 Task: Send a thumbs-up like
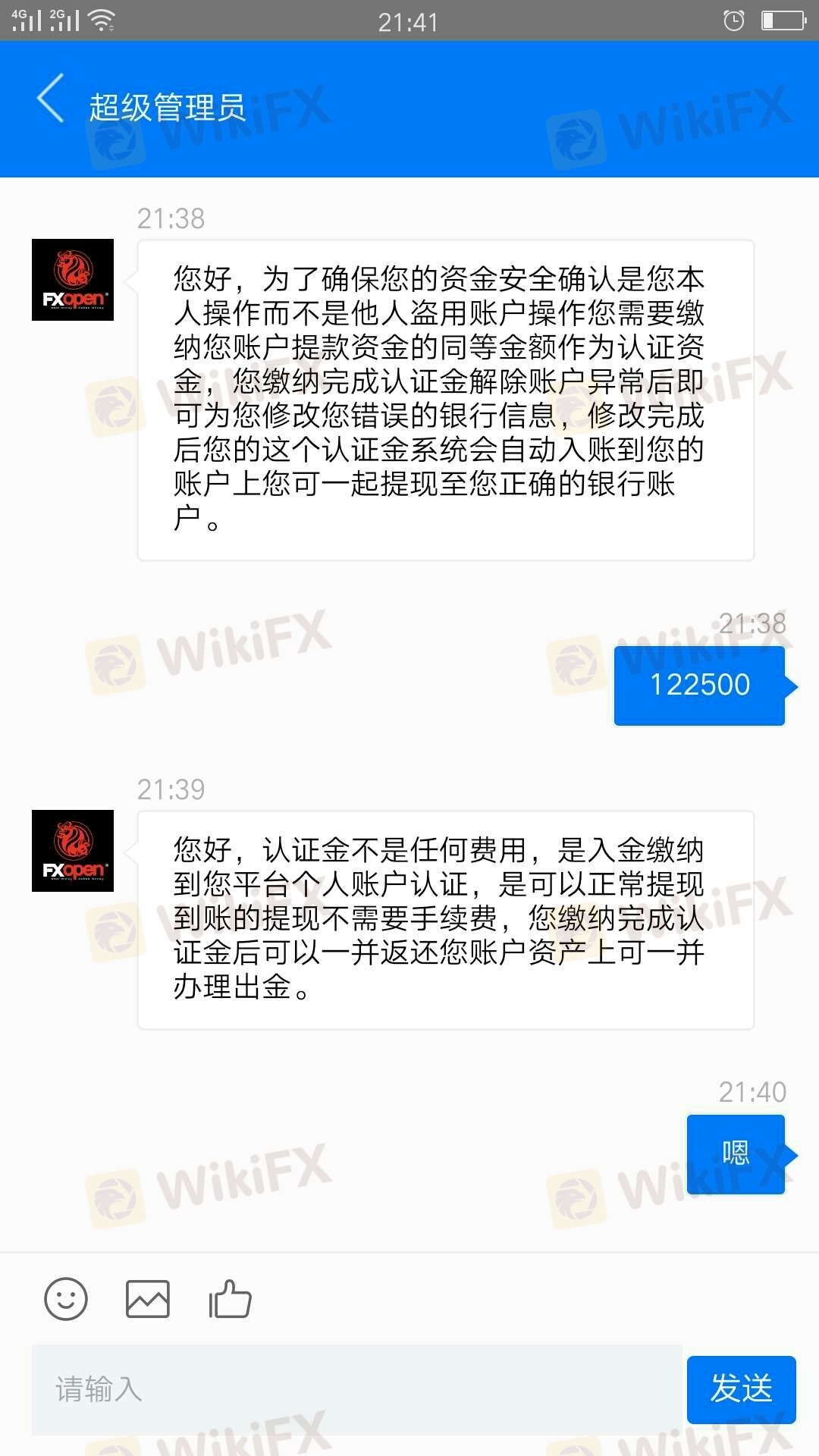coord(230,1299)
